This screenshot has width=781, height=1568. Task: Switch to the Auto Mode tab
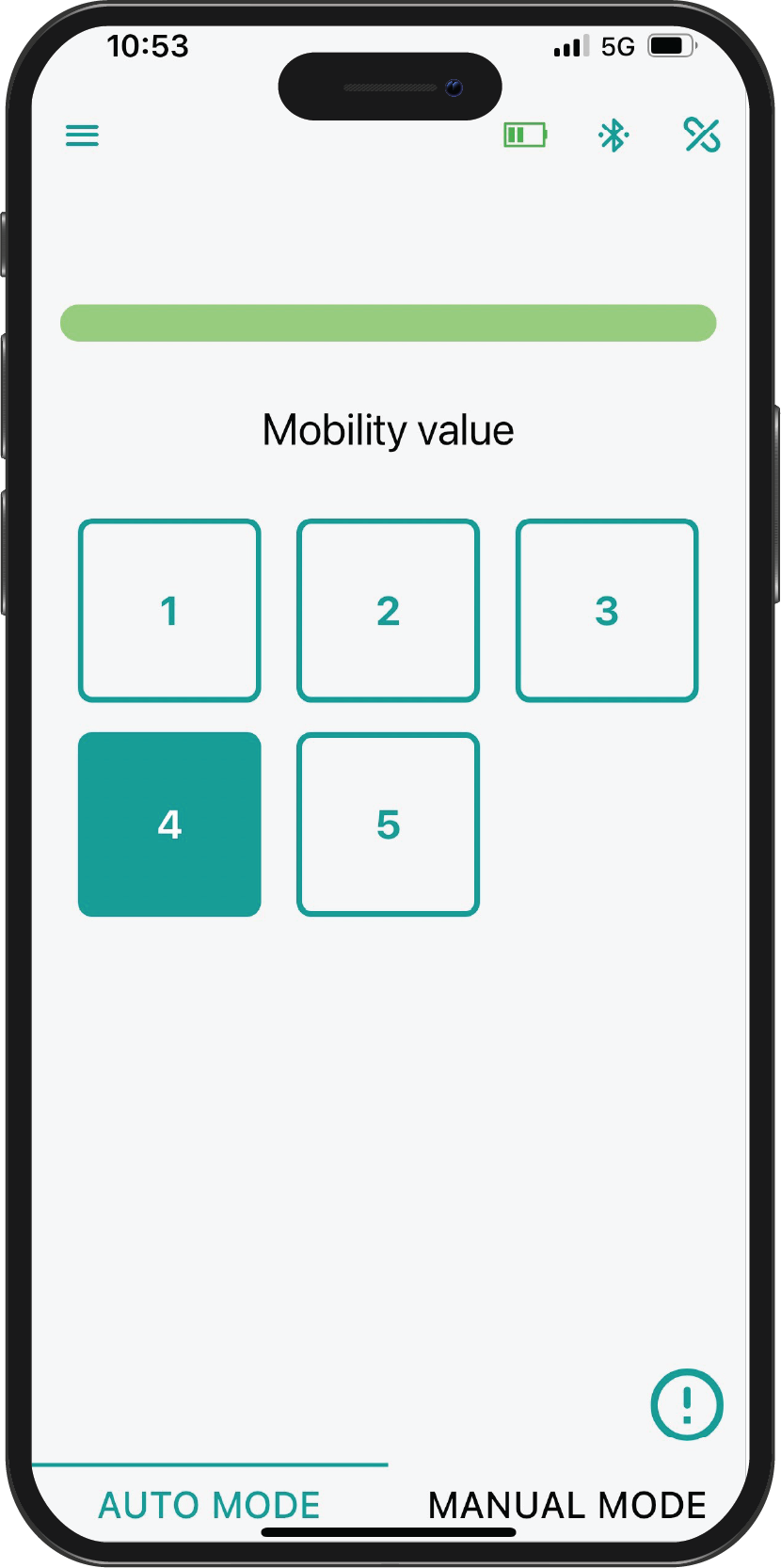210,1504
